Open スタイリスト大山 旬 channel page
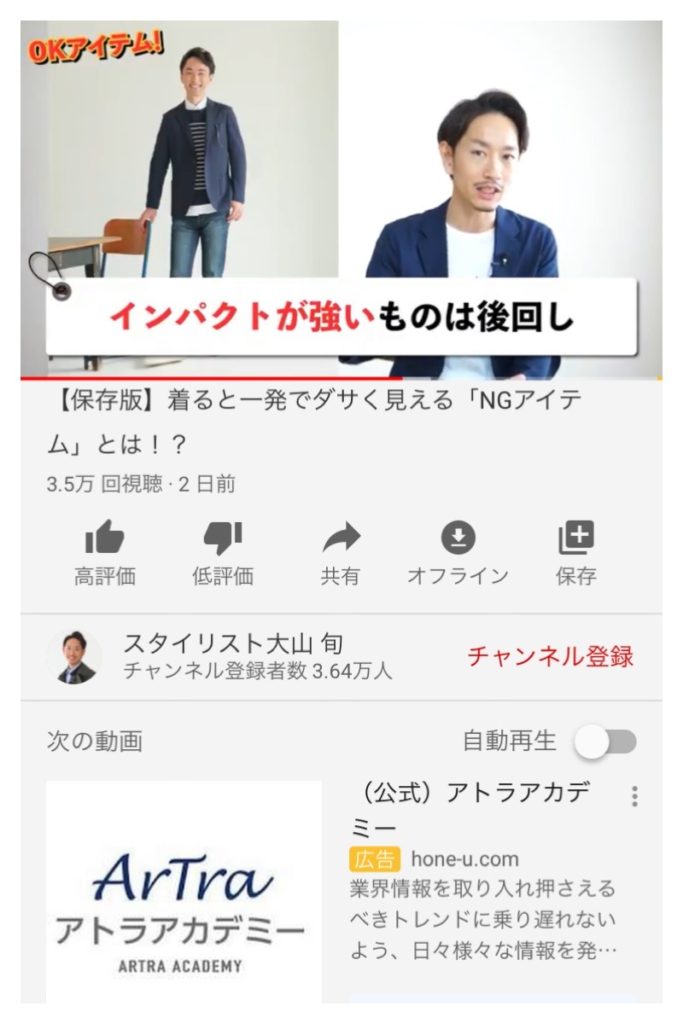 point(232,645)
